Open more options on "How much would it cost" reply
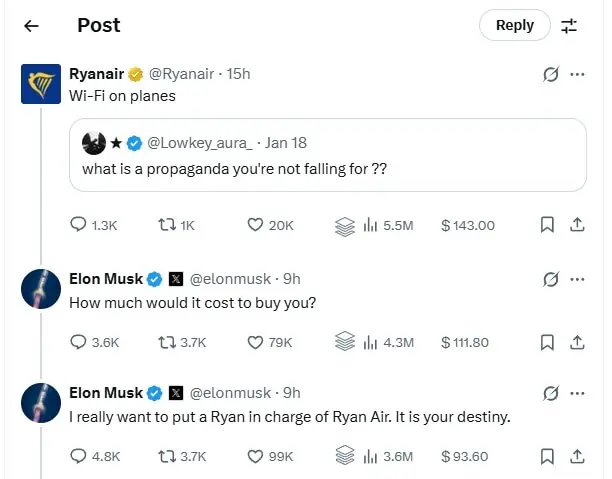Image resolution: width=612 pixels, height=479 pixels. coord(577,280)
